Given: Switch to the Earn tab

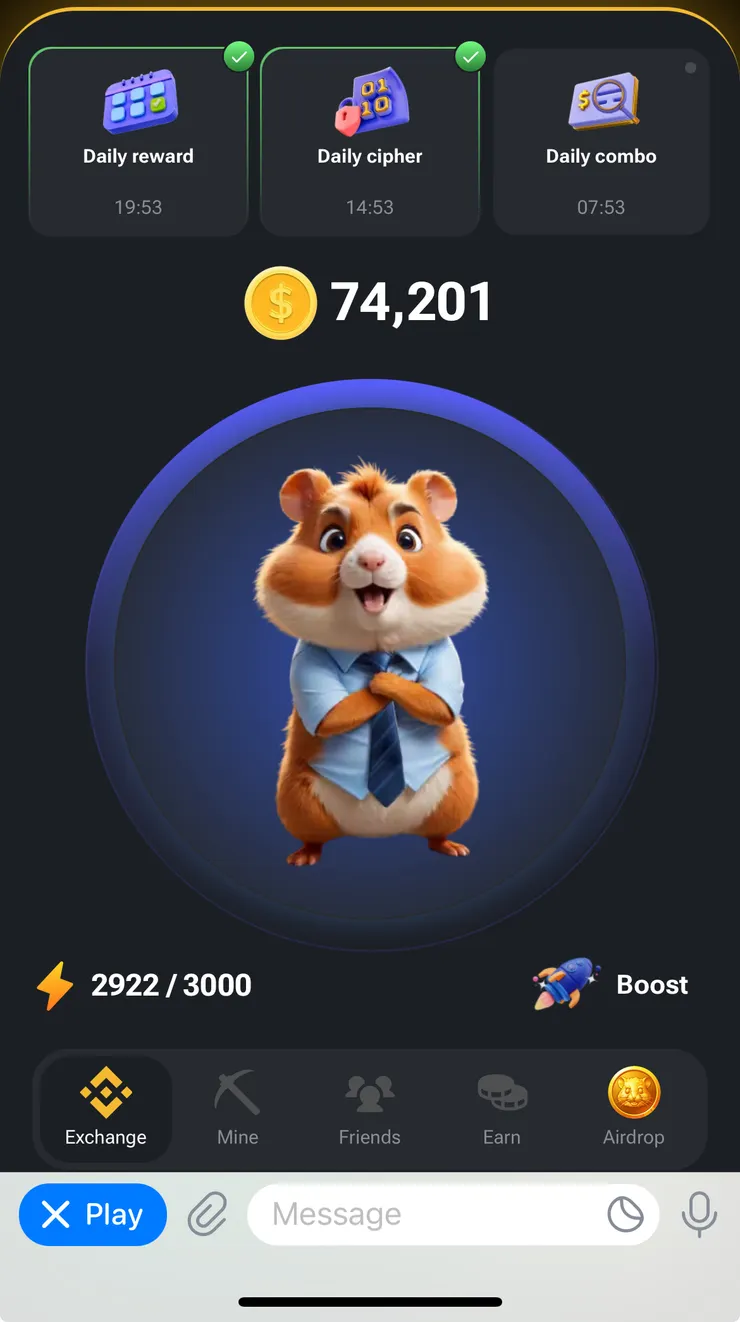Looking at the screenshot, I should click(501, 1110).
